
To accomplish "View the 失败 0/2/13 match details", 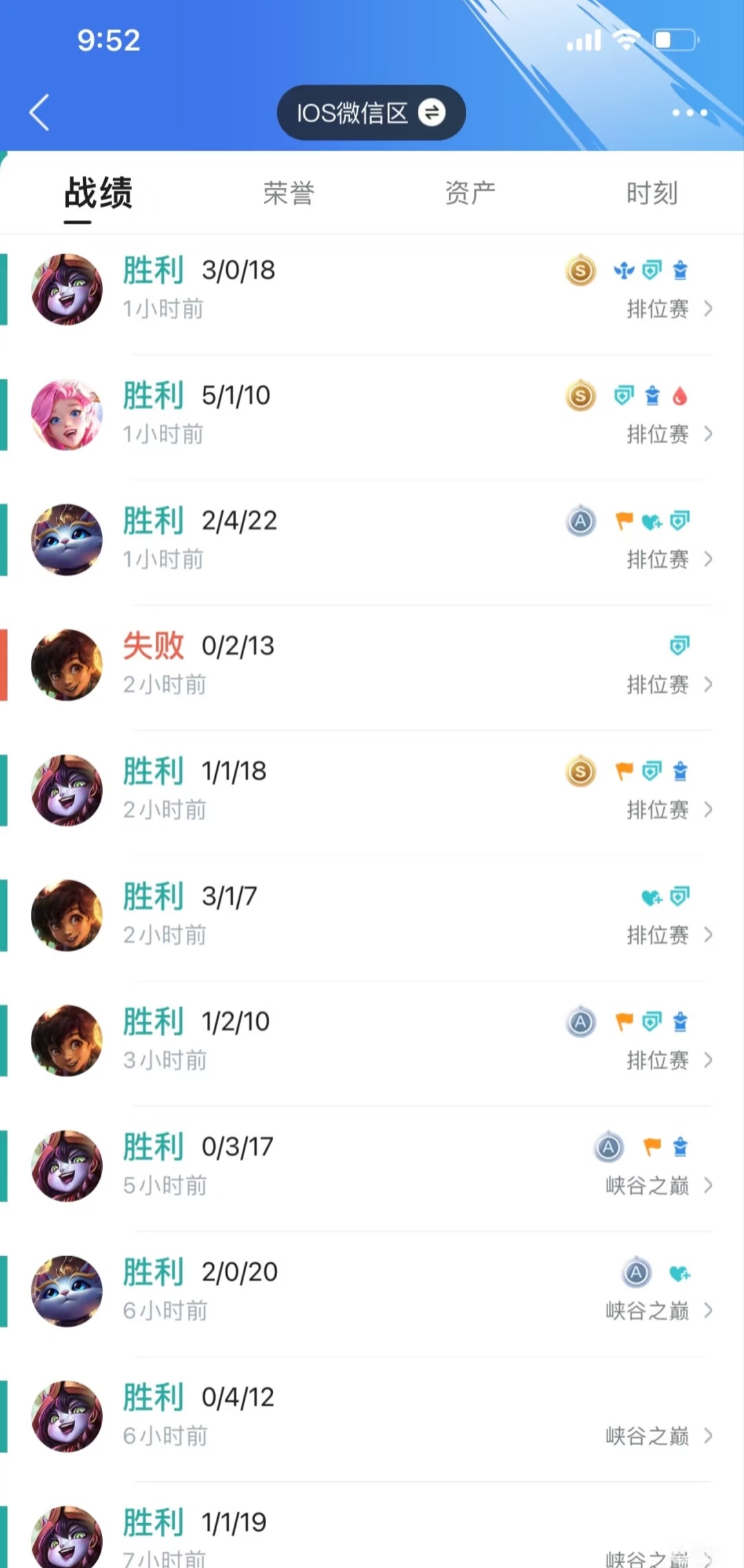I will coord(372,665).
